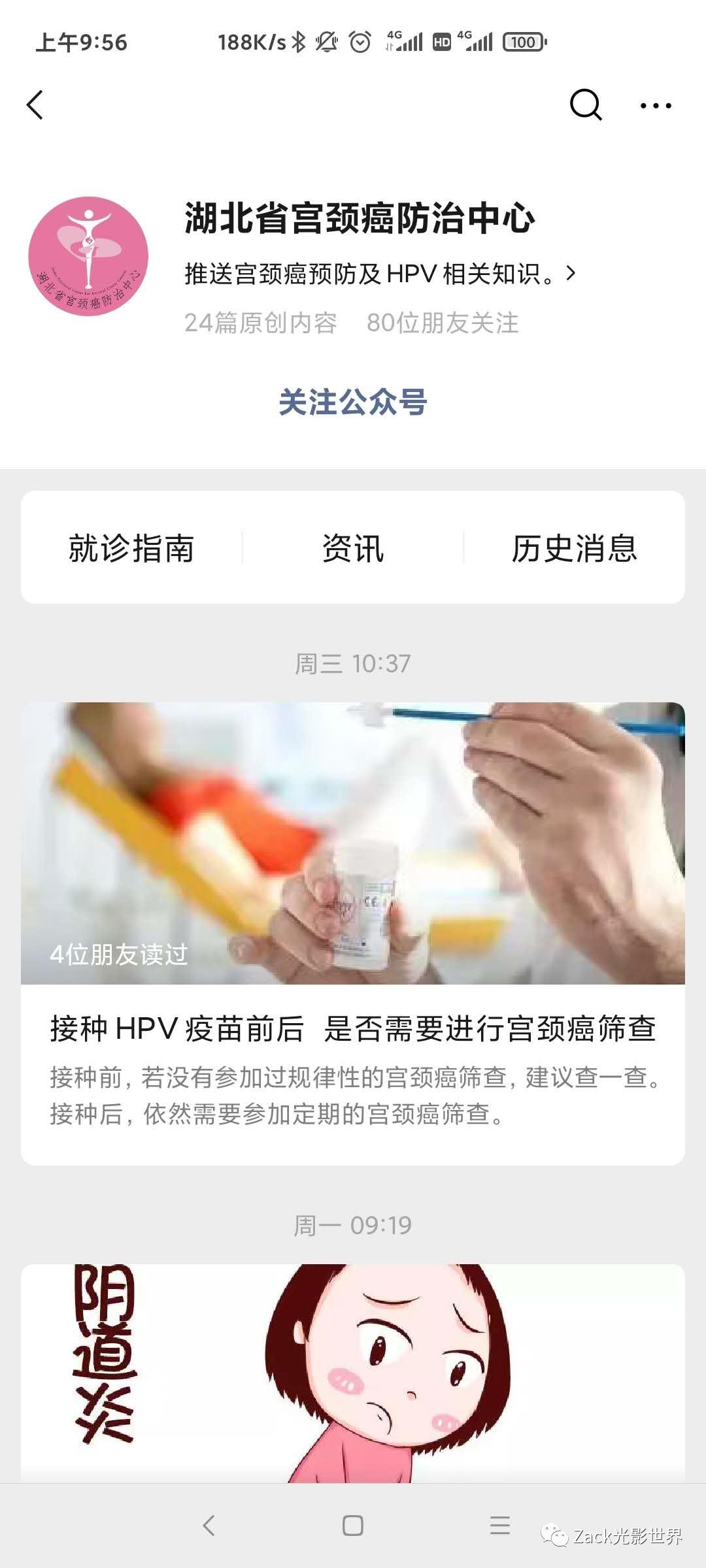Tap the 关注公众号 follow button
This screenshot has width=706, height=1568.
pyautogui.click(x=353, y=404)
